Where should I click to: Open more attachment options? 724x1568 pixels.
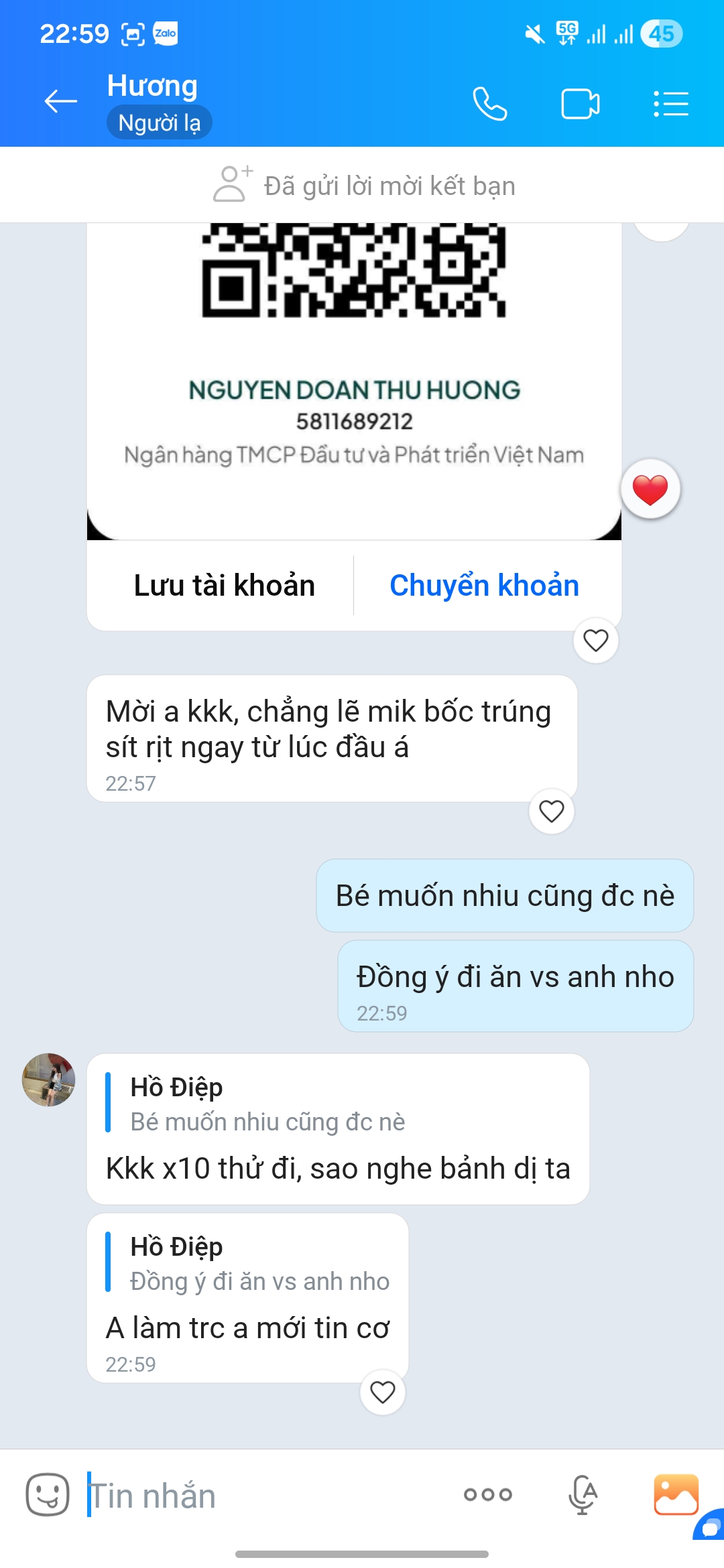pyautogui.click(x=487, y=1494)
